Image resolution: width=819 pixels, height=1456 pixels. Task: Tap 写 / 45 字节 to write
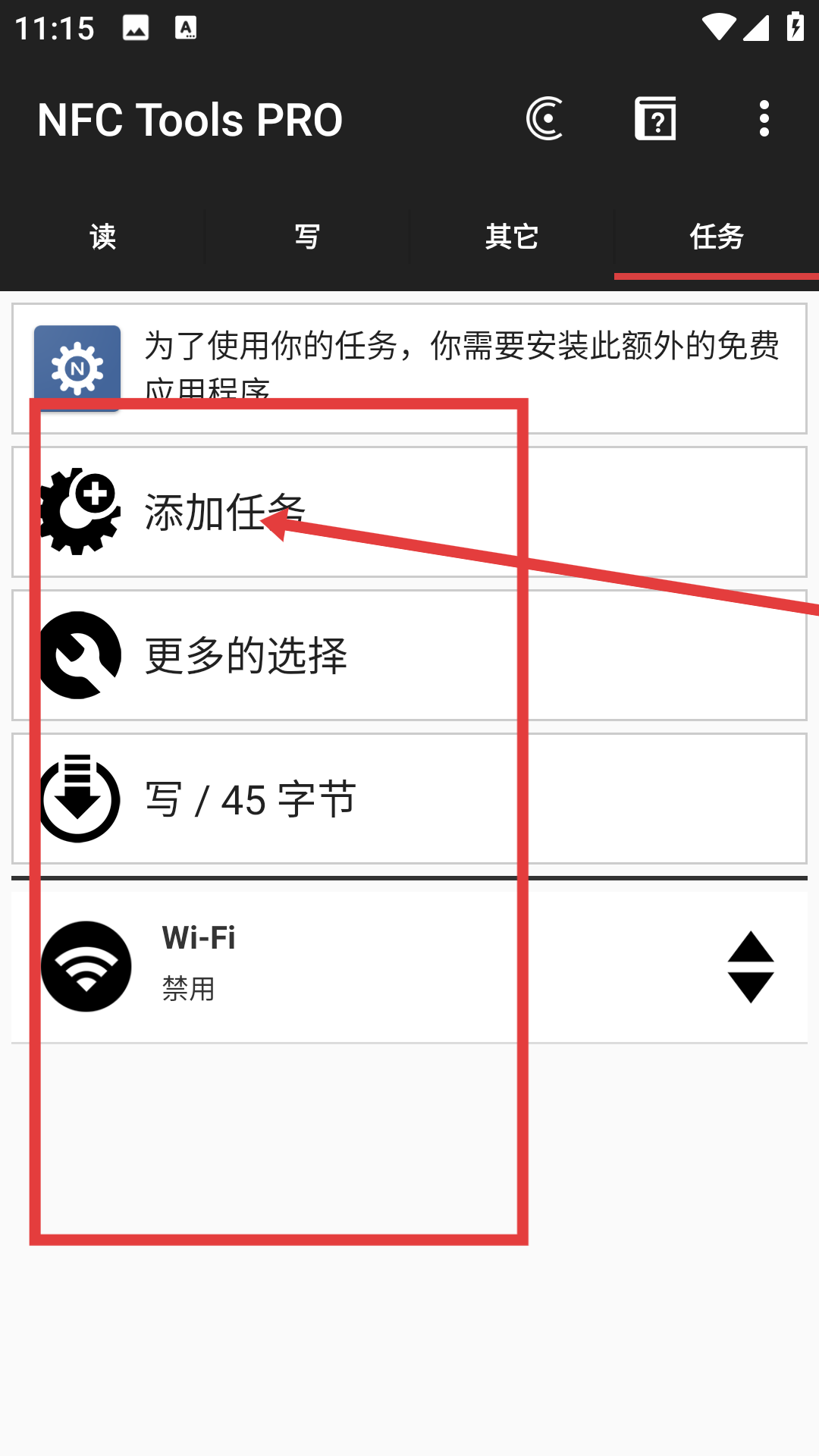point(409,799)
